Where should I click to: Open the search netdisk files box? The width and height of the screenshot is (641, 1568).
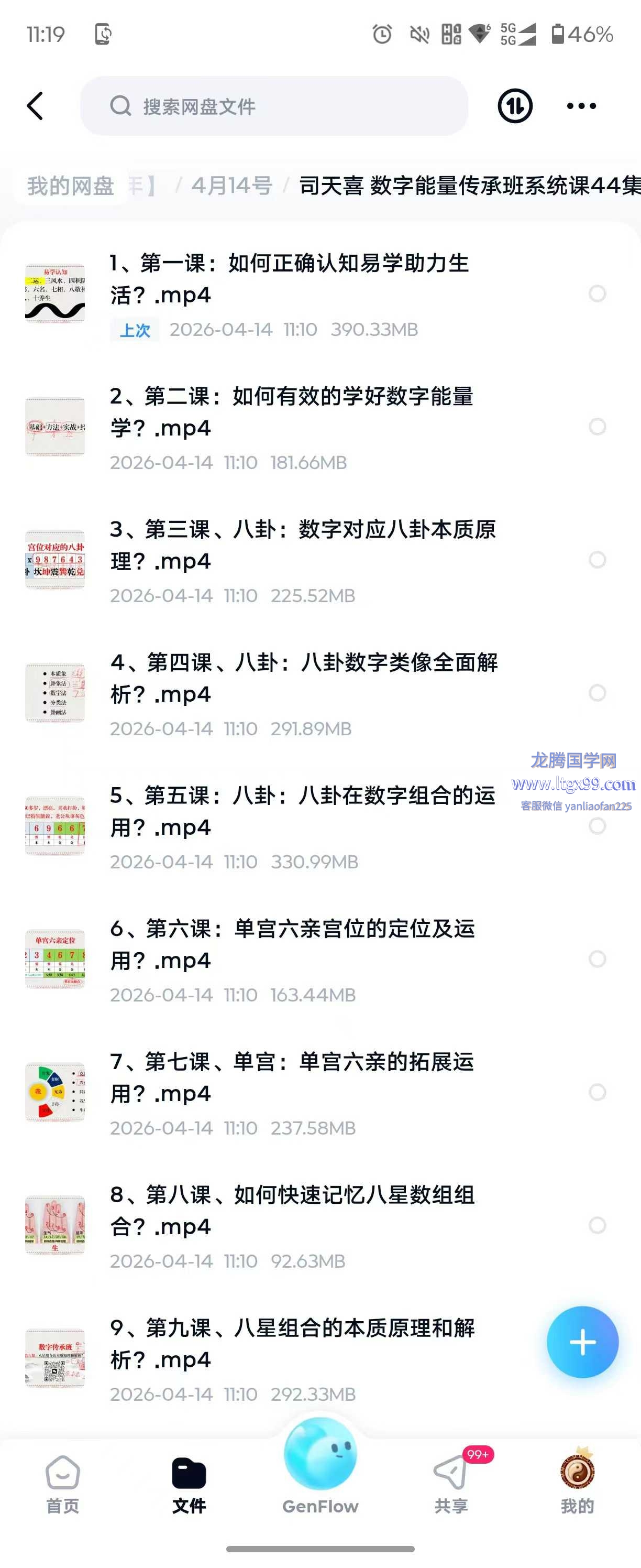tap(274, 106)
